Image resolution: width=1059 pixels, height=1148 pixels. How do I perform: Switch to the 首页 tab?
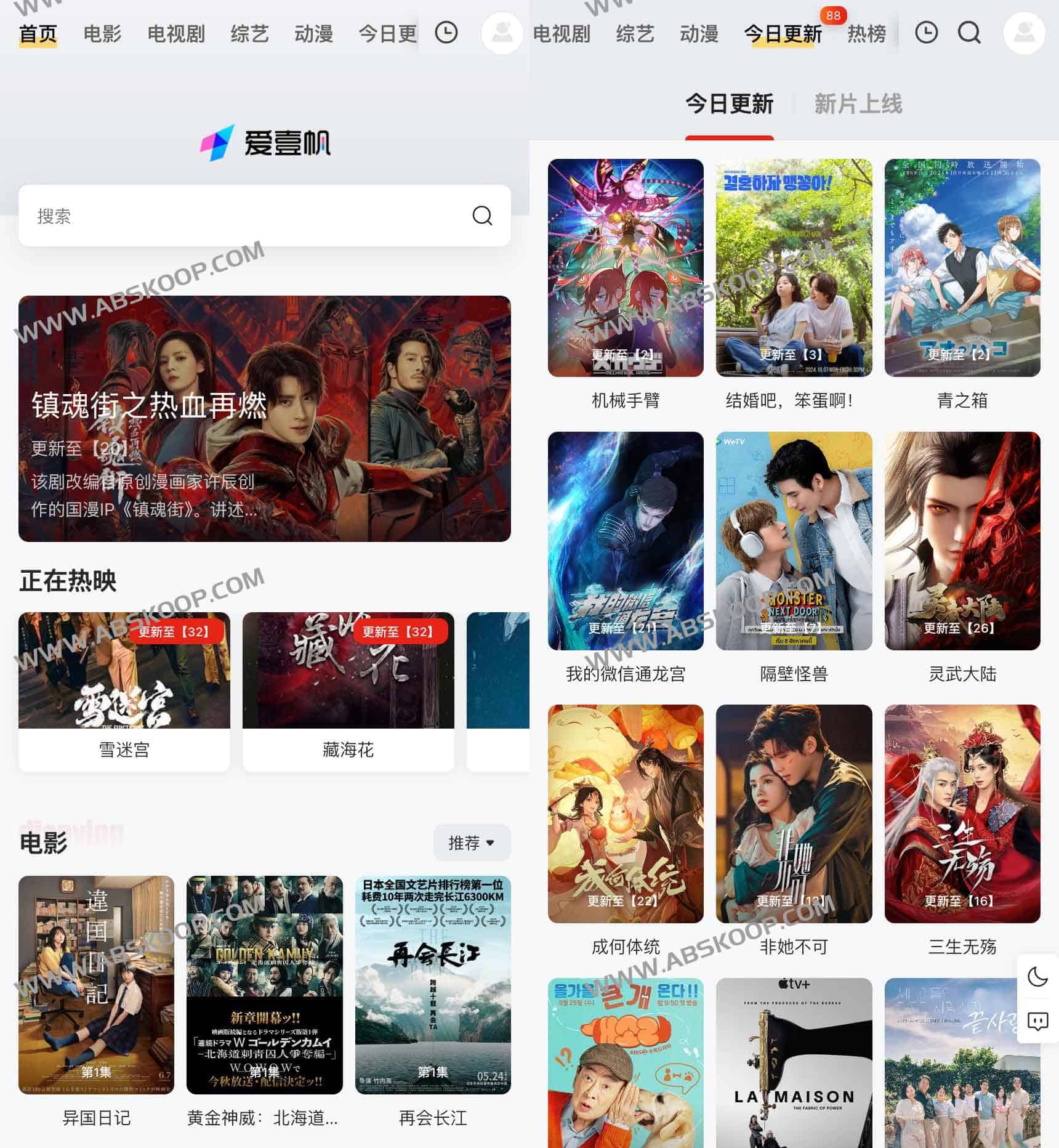(x=38, y=33)
